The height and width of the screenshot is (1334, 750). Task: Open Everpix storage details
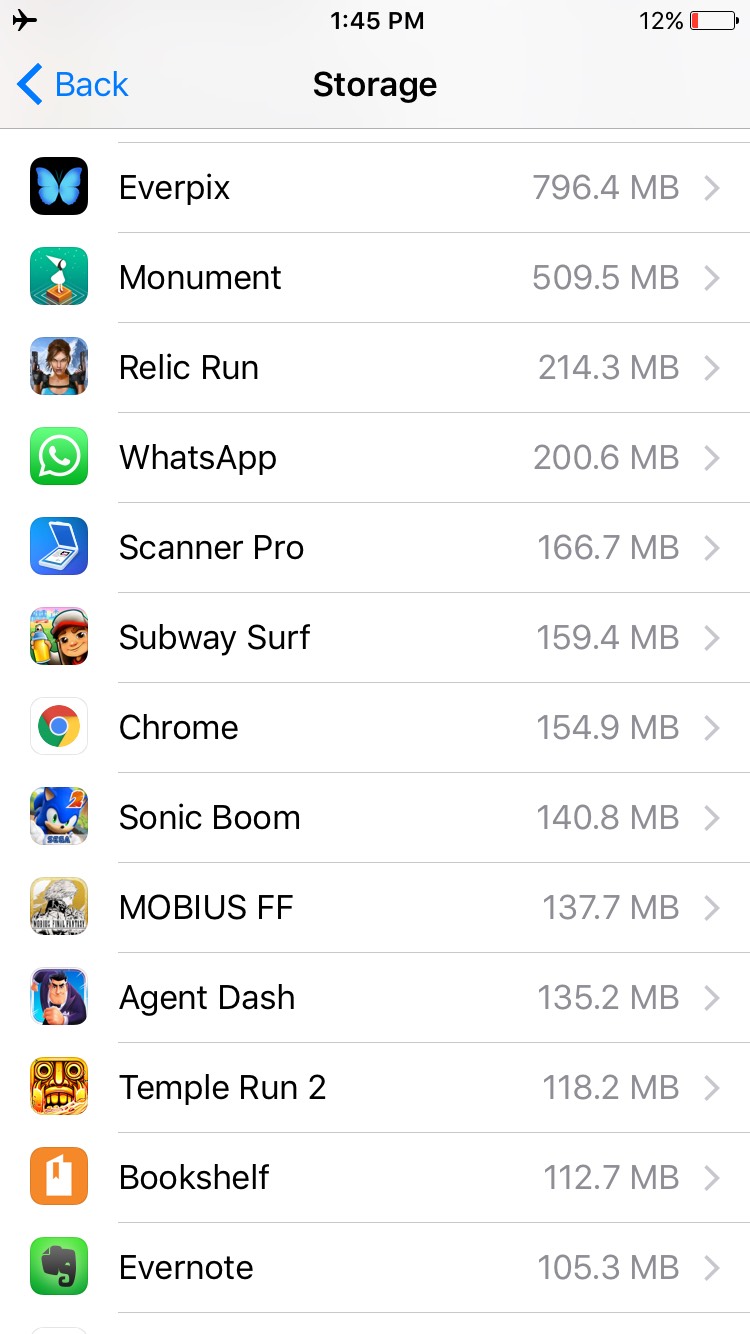point(375,188)
